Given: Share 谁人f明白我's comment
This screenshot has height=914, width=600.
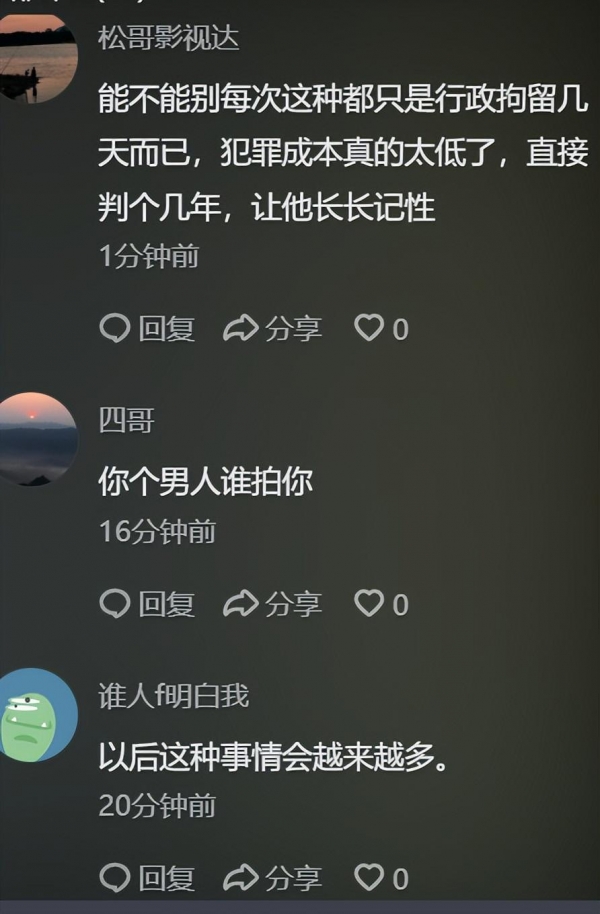Looking at the screenshot, I should pyautogui.click(x=273, y=878).
